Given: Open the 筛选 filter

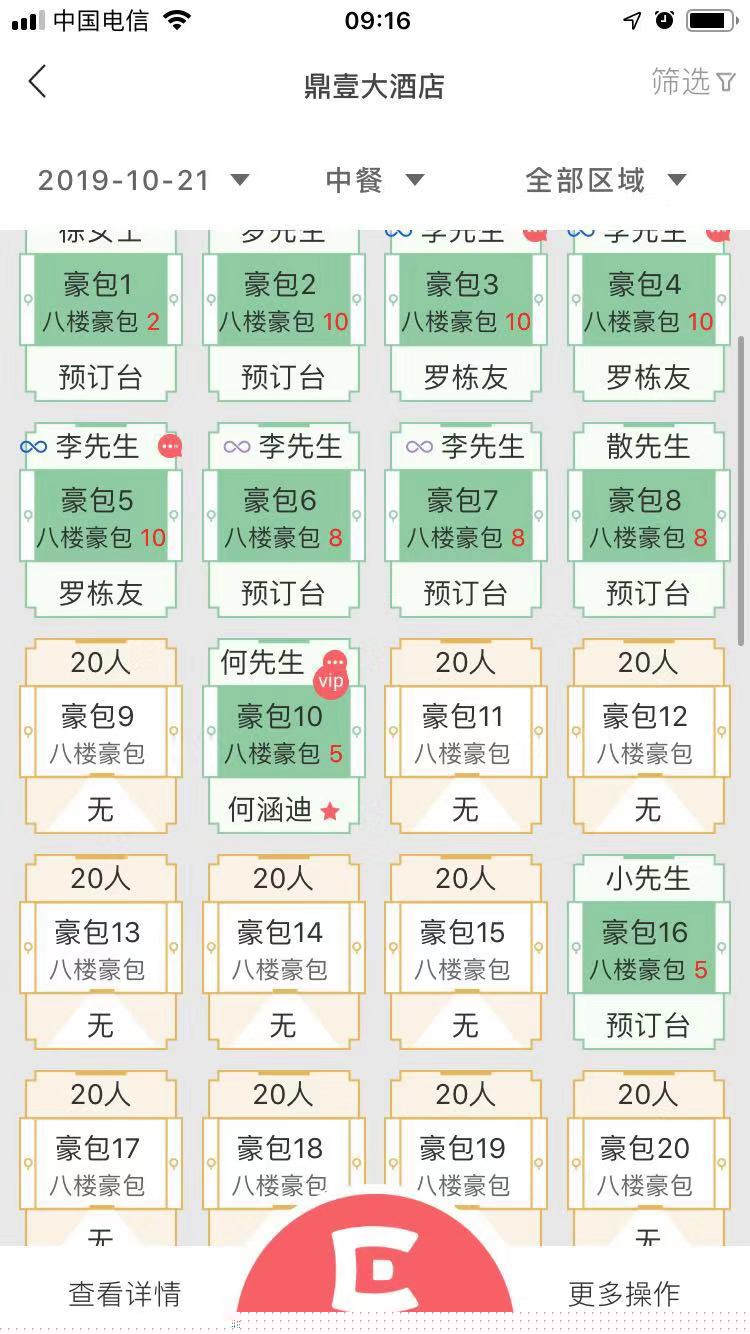Looking at the screenshot, I should point(692,82).
